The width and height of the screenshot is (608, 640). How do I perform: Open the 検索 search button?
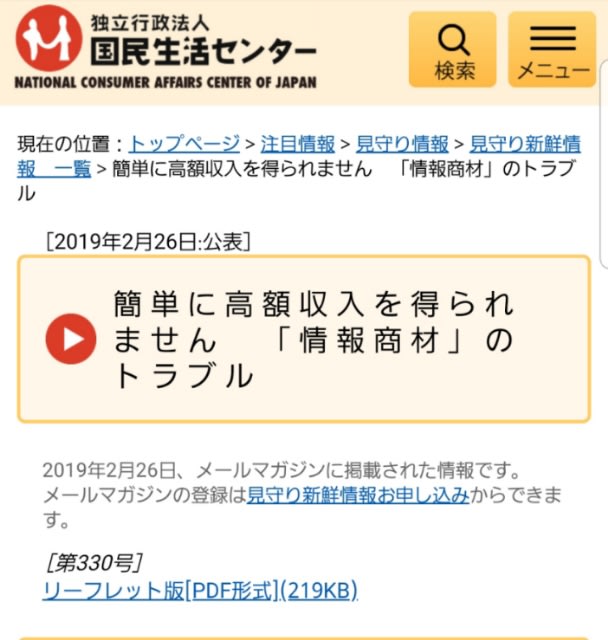tap(452, 49)
